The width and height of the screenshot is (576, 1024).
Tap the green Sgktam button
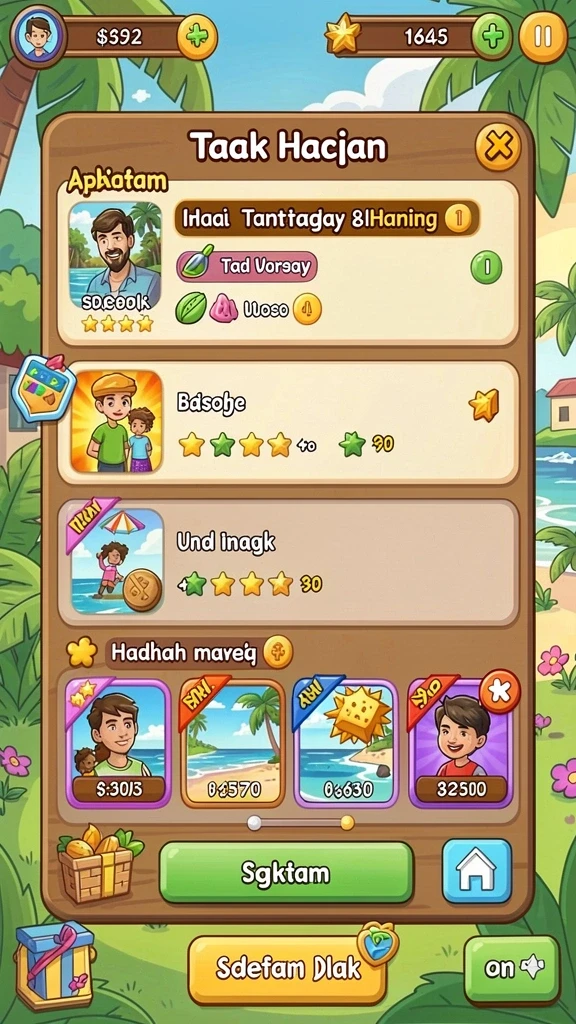point(286,872)
